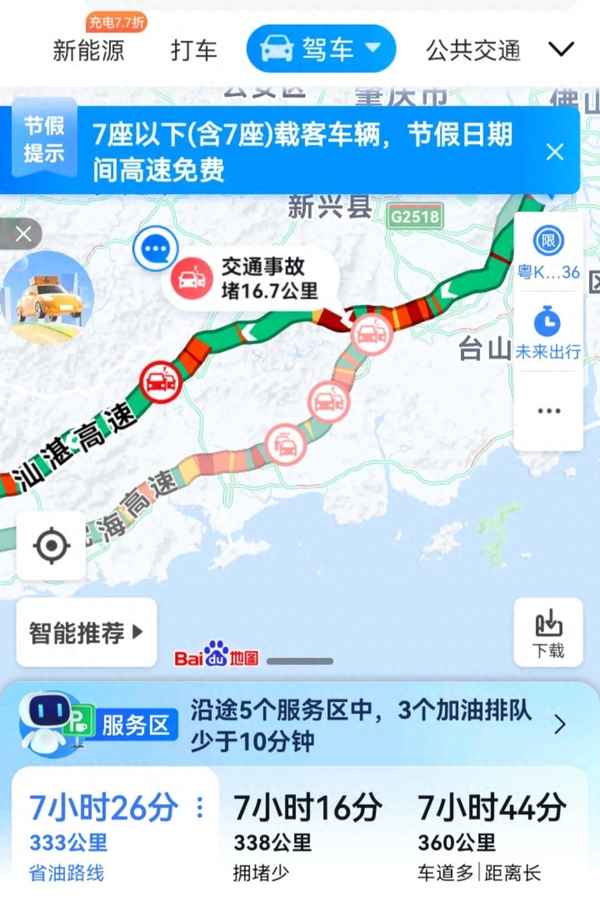Image resolution: width=600 pixels, height=902 pixels.
Task: Expand more travel modes chevron
Action: pos(563,49)
